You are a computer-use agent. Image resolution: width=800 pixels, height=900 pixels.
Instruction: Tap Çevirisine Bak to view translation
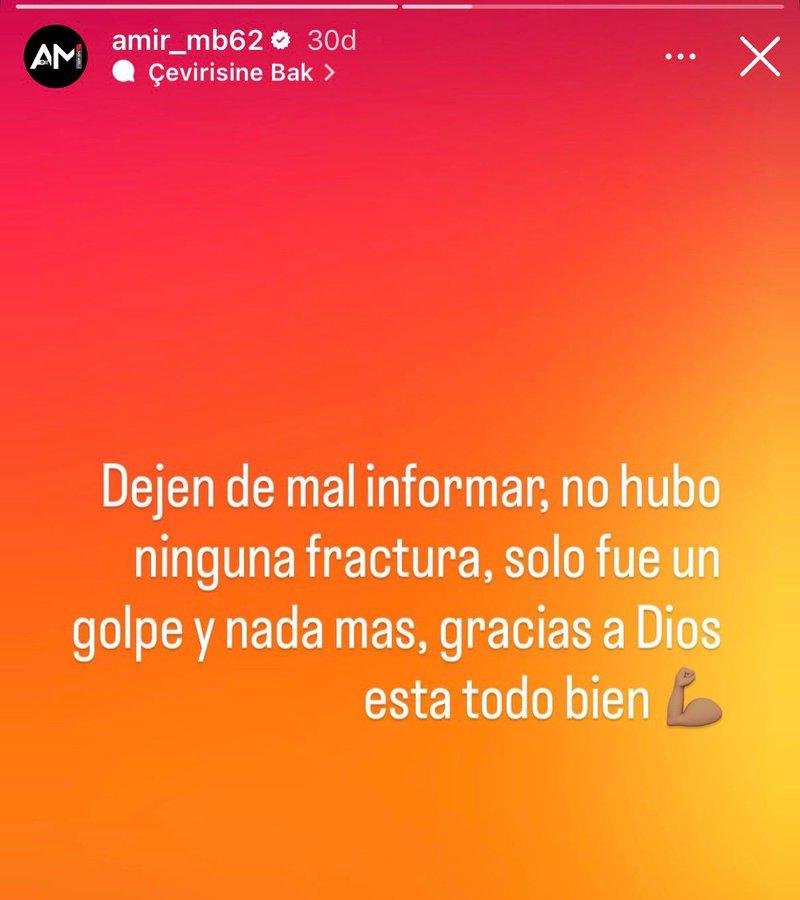point(228,72)
